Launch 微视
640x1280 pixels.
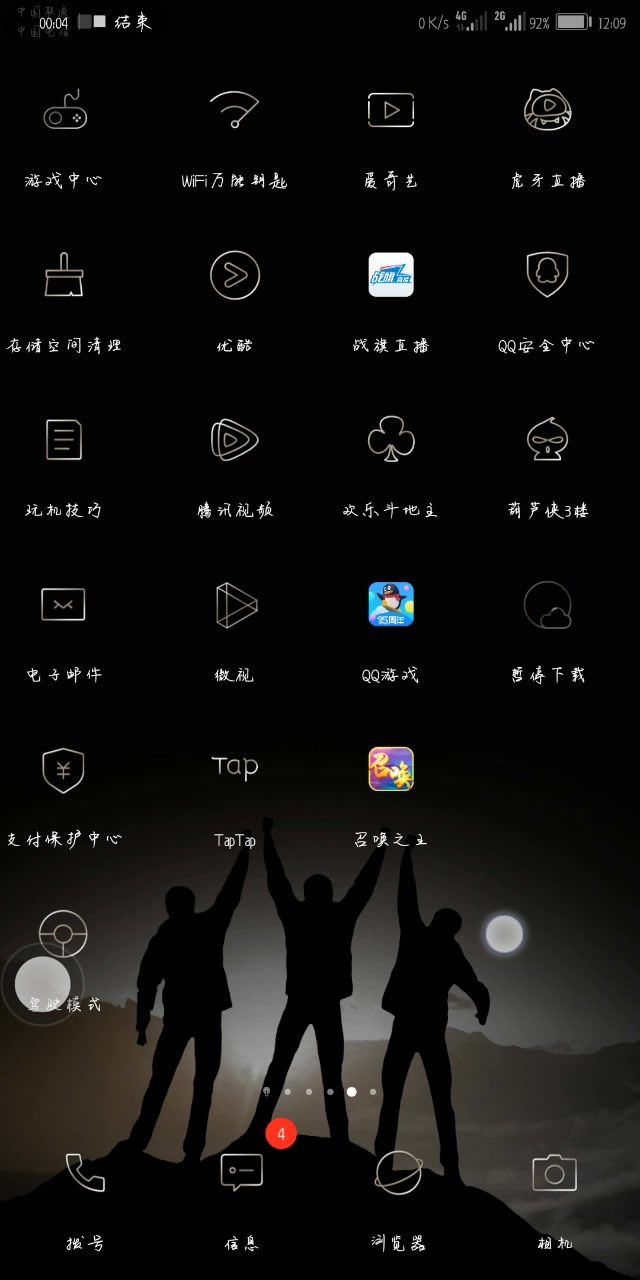pyautogui.click(x=235, y=605)
